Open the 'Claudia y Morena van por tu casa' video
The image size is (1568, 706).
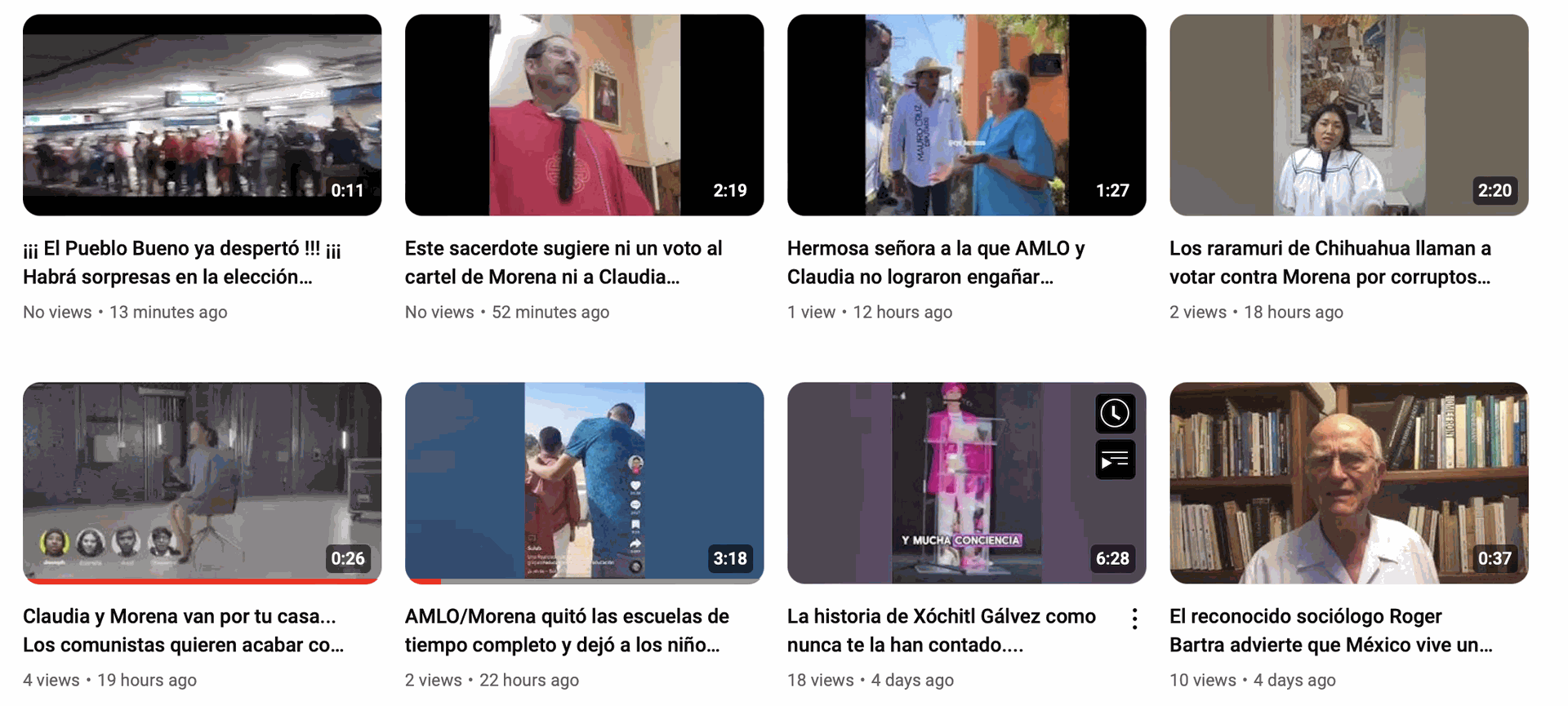[x=202, y=482]
